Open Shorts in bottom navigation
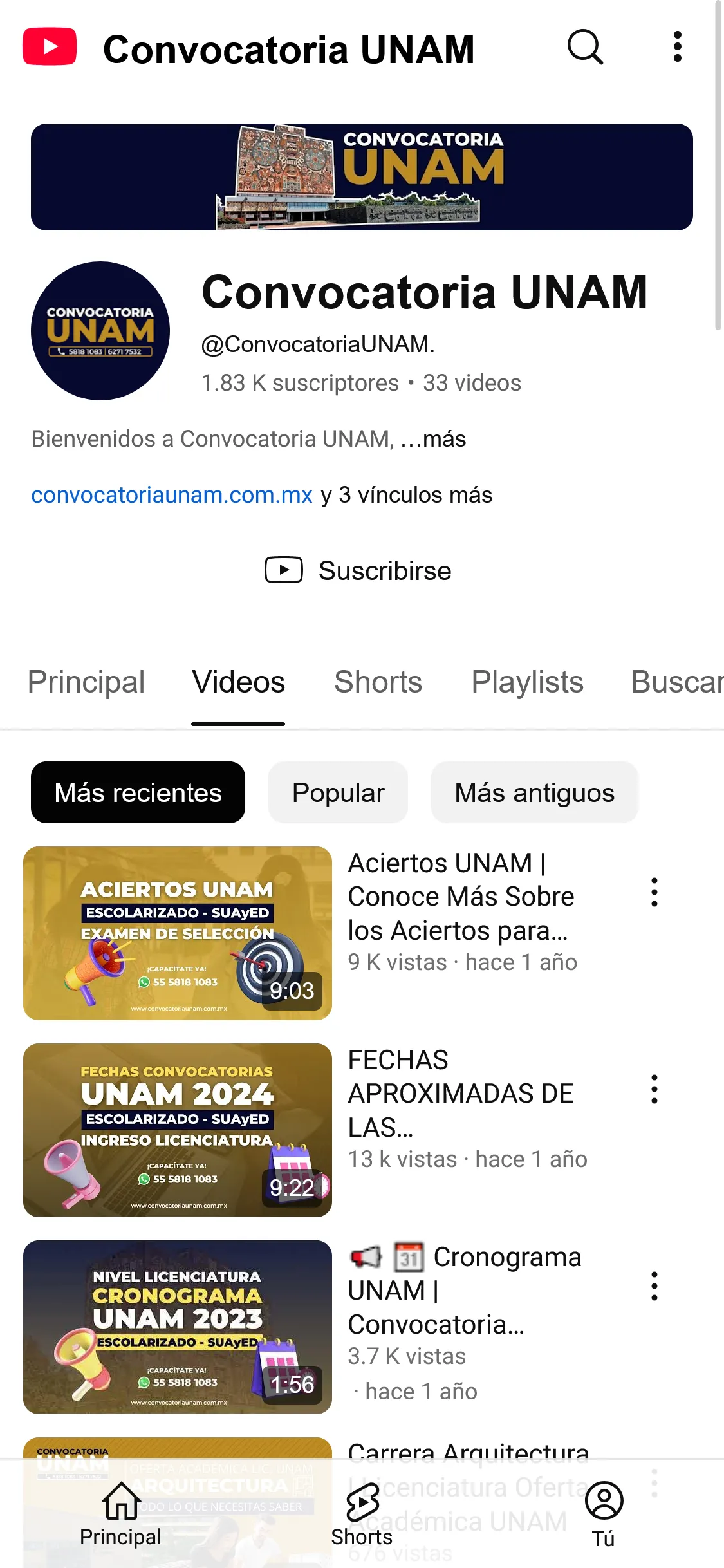The width and height of the screenshot is (724, 1568). click(362, 1514)
